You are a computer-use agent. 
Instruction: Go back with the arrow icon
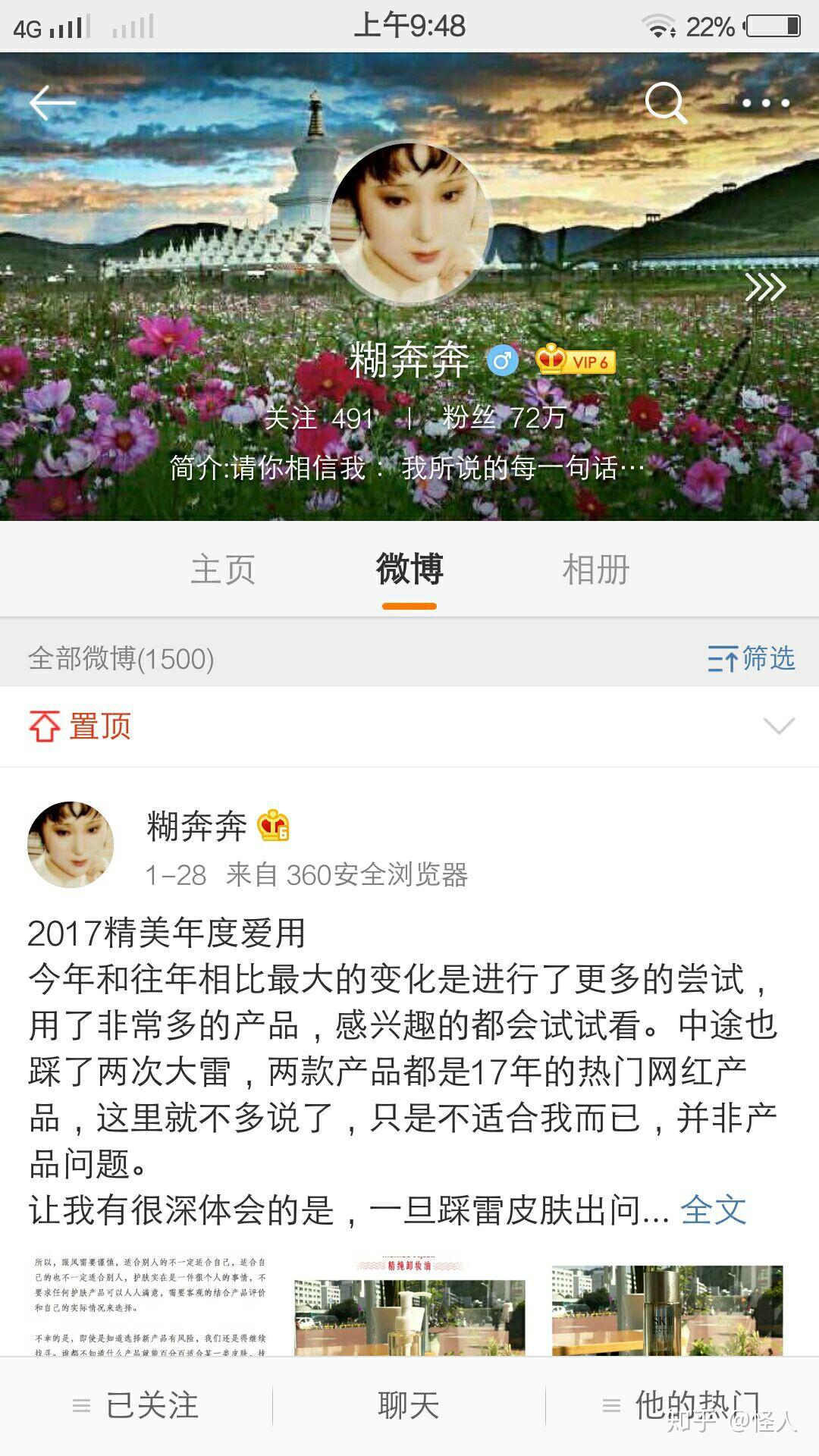click(x=52, y=102)
